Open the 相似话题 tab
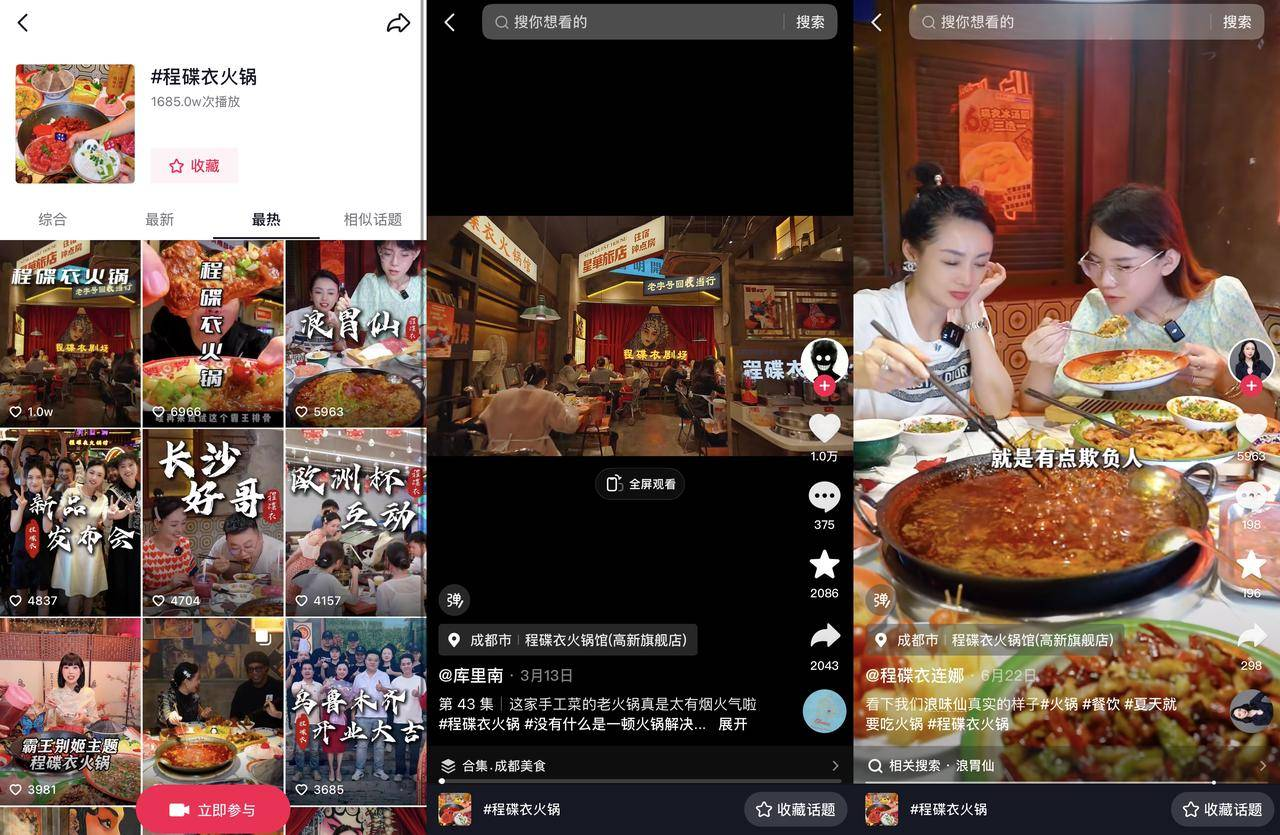The height and width of the screenshot is (835, 1280). [372, 219]
